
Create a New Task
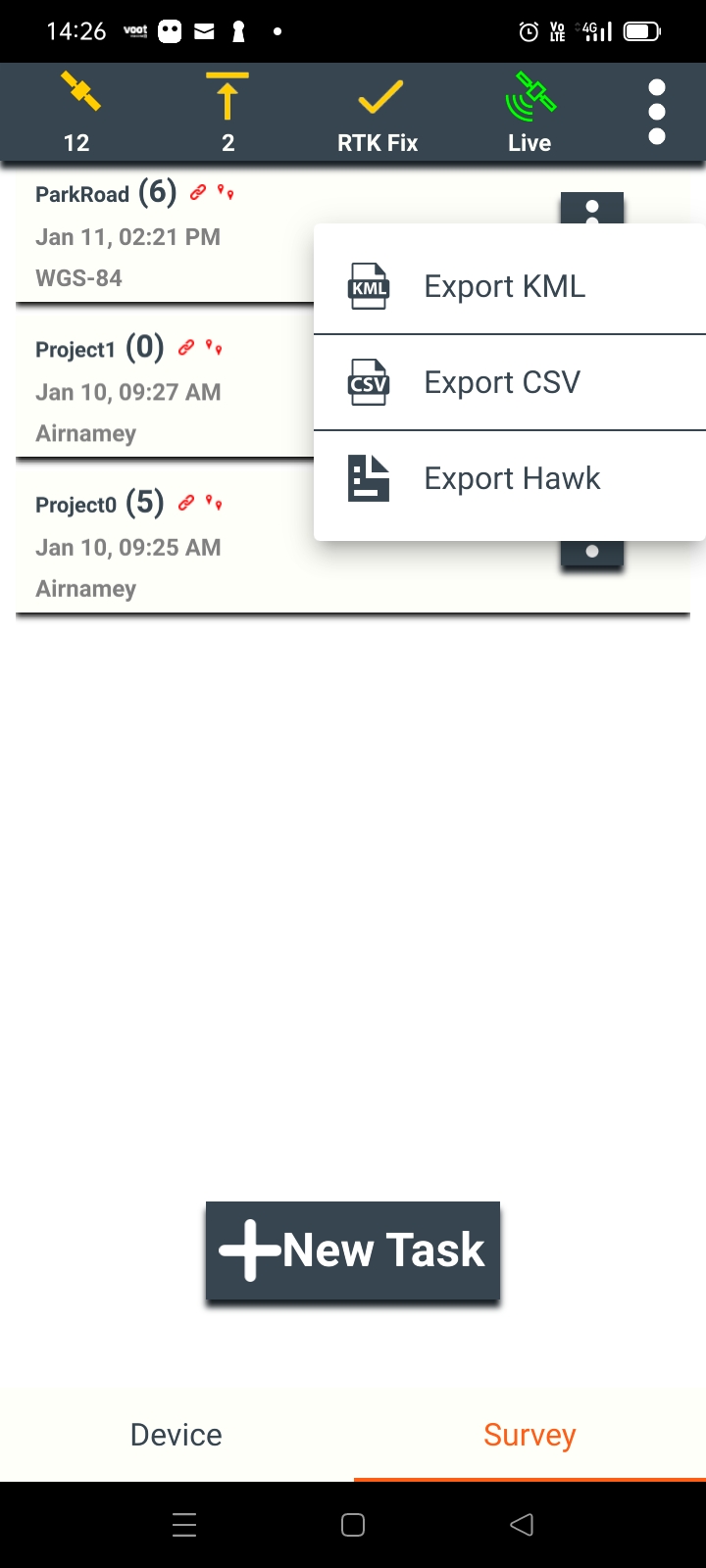pyautogui.click(x=353, y=1250)
